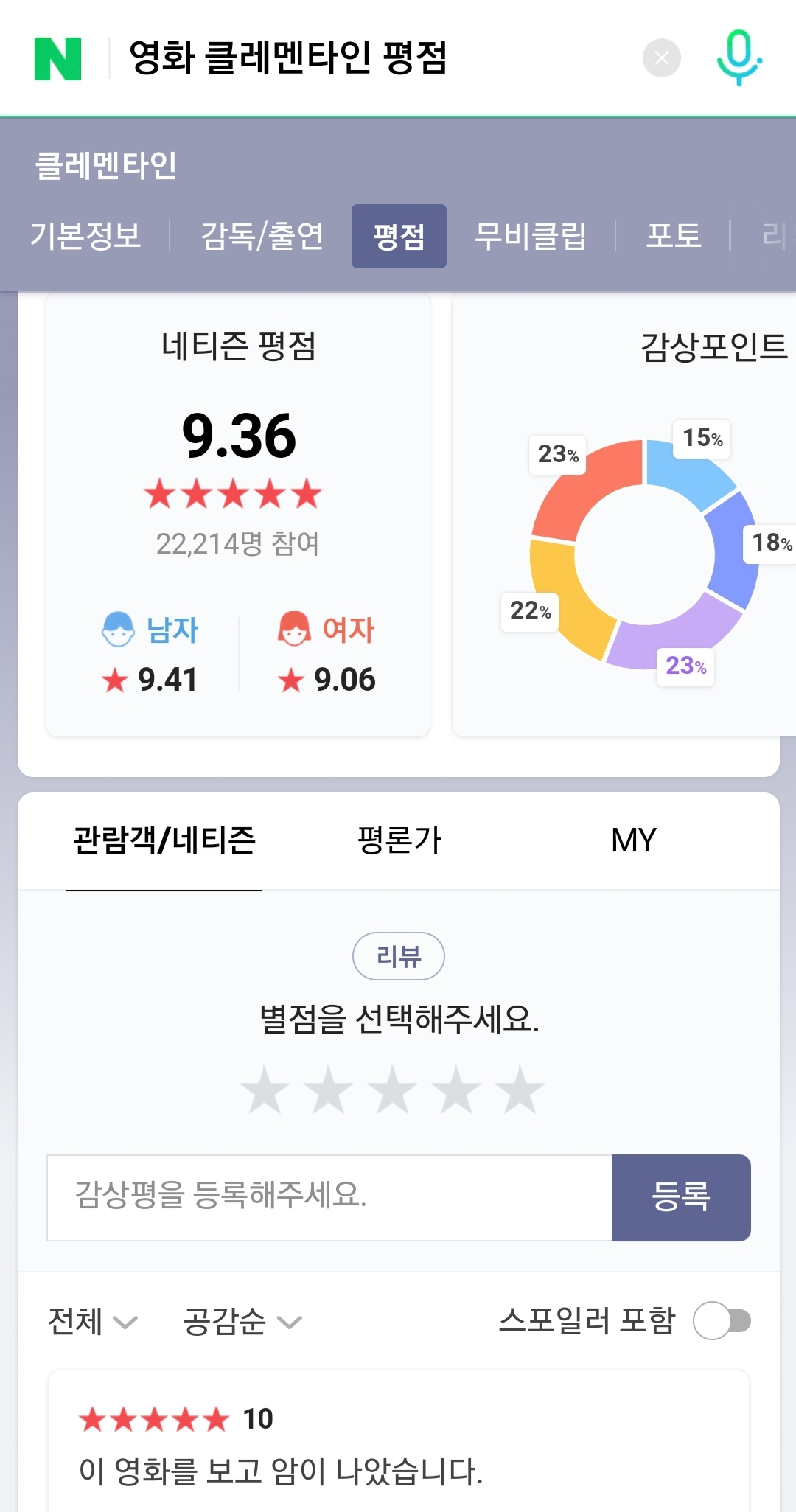Focus the 감상평을 등록해주세요 text field
The height and width of the screenshot is (1512, 796).
[329, 1197]
